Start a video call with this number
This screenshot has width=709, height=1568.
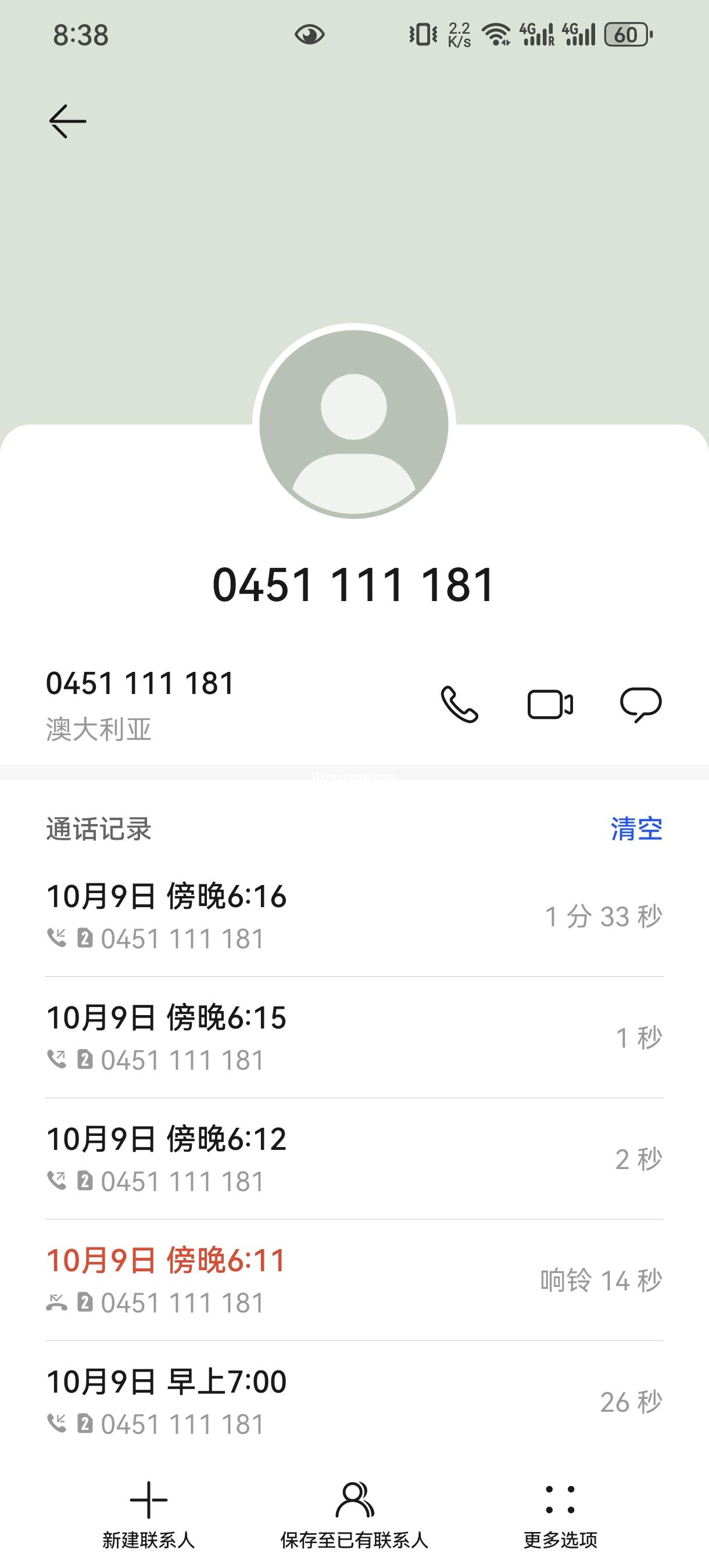coord(549,704)
